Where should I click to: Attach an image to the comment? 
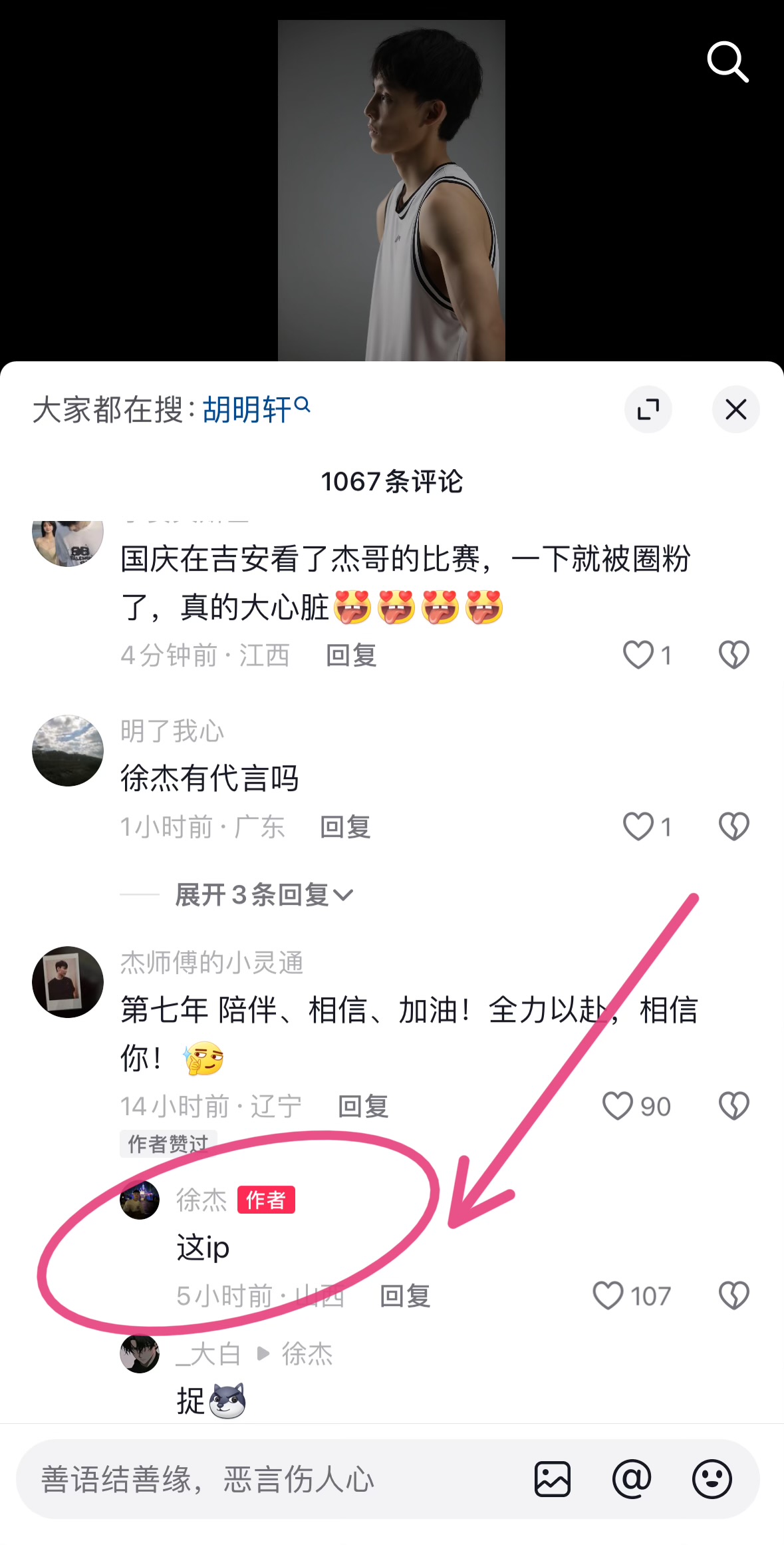click(553, 1479)
